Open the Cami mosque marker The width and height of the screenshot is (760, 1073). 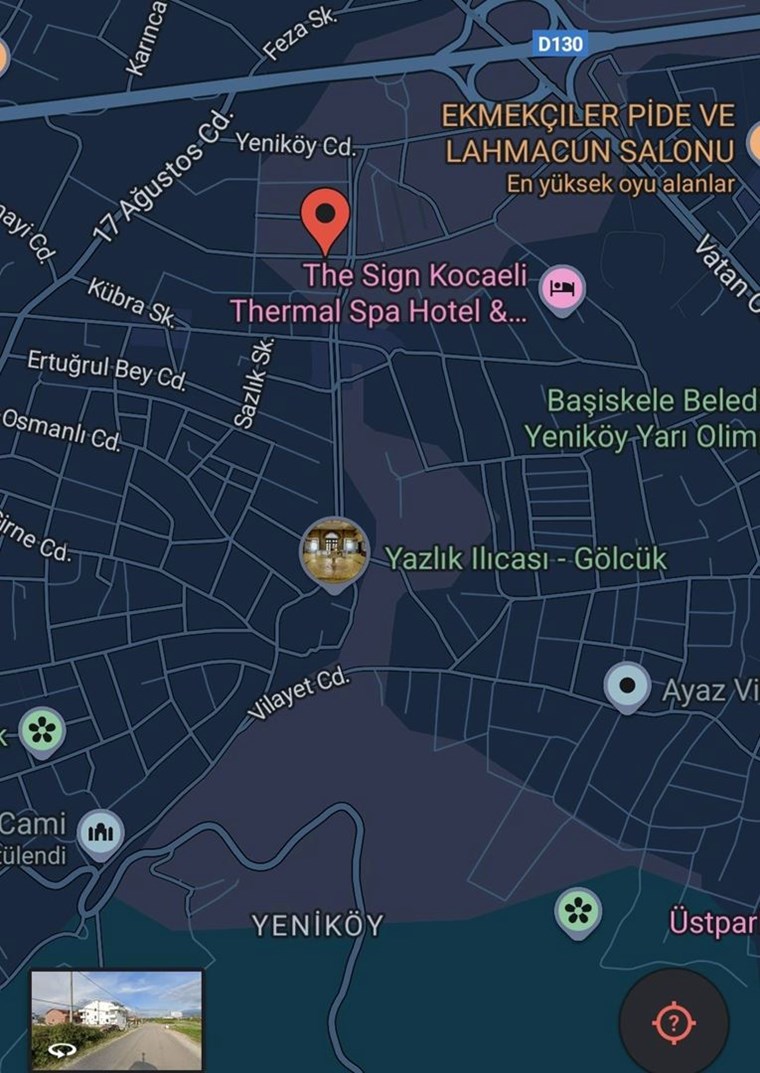100,831
